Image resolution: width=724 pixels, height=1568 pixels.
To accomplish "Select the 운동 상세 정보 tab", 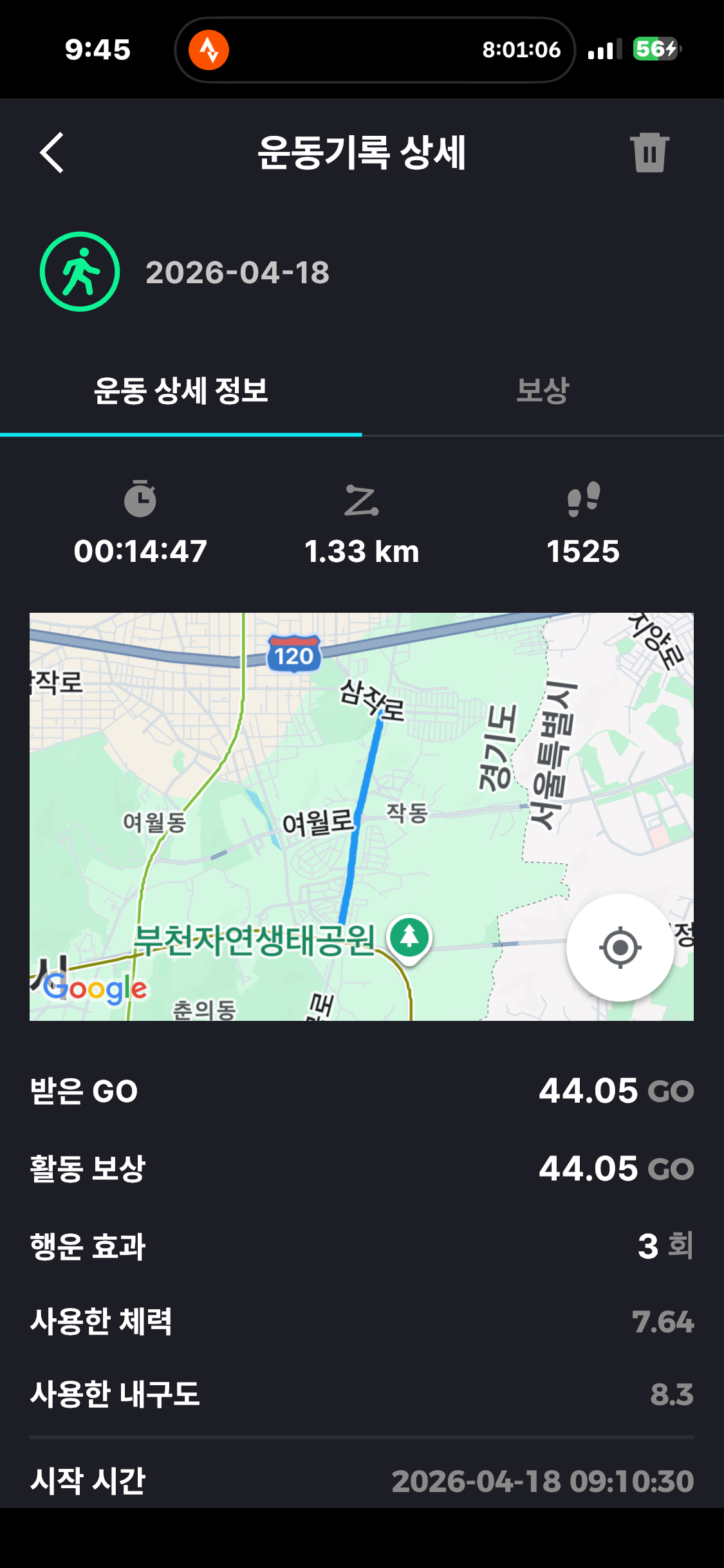I will click(x=181, y=390).
